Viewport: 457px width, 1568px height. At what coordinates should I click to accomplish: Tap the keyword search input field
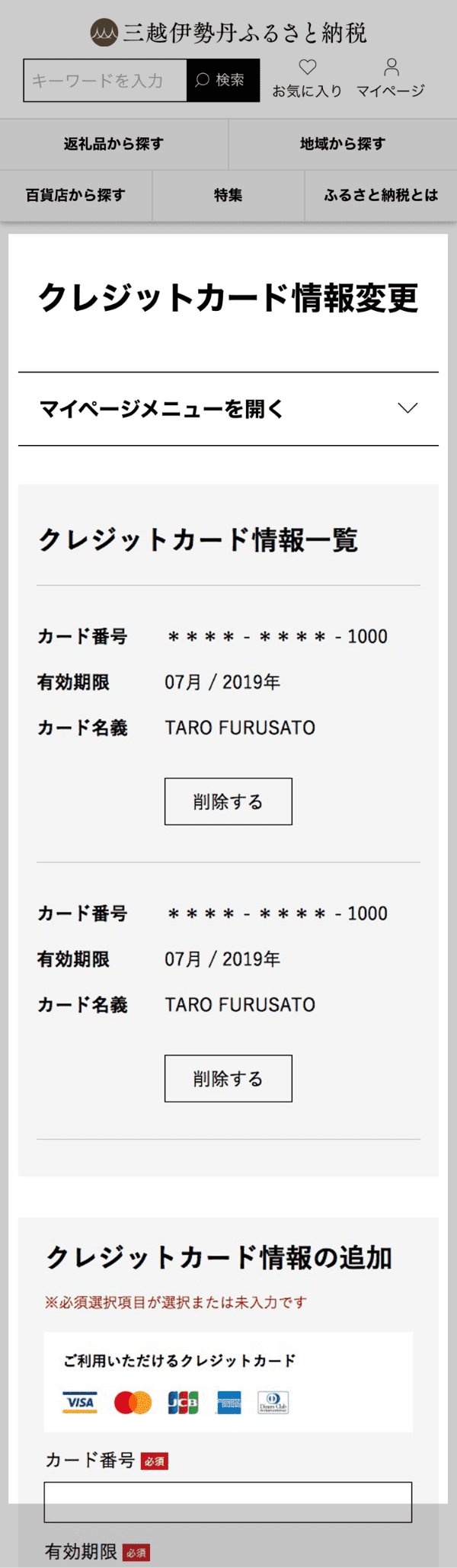point(105,80)
